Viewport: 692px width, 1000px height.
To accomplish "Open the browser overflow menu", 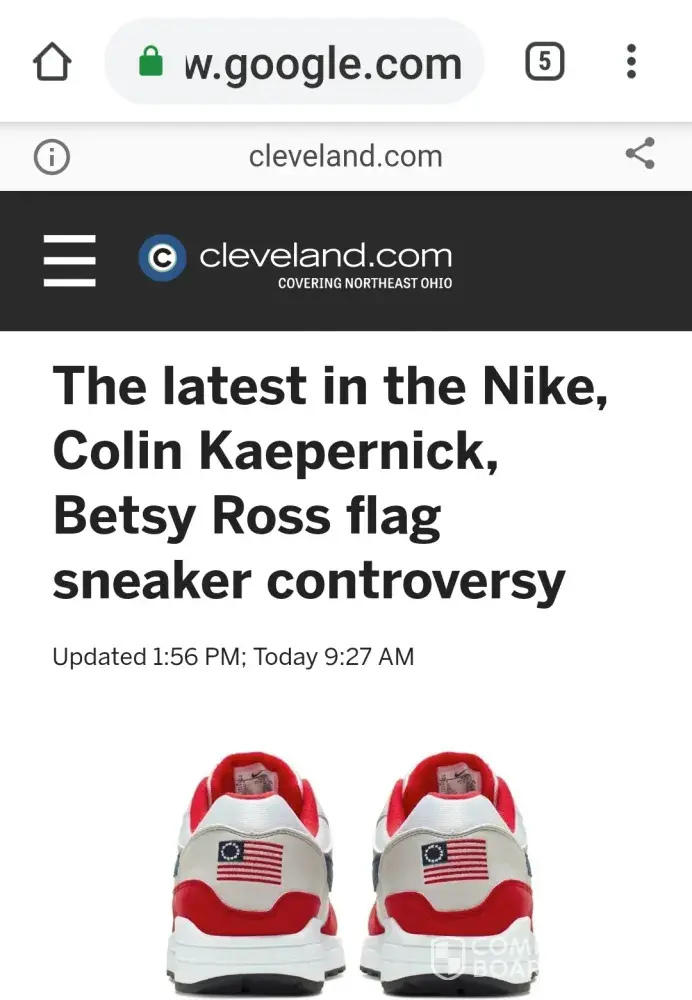I will pyautogui.click(x=631, y=63).
